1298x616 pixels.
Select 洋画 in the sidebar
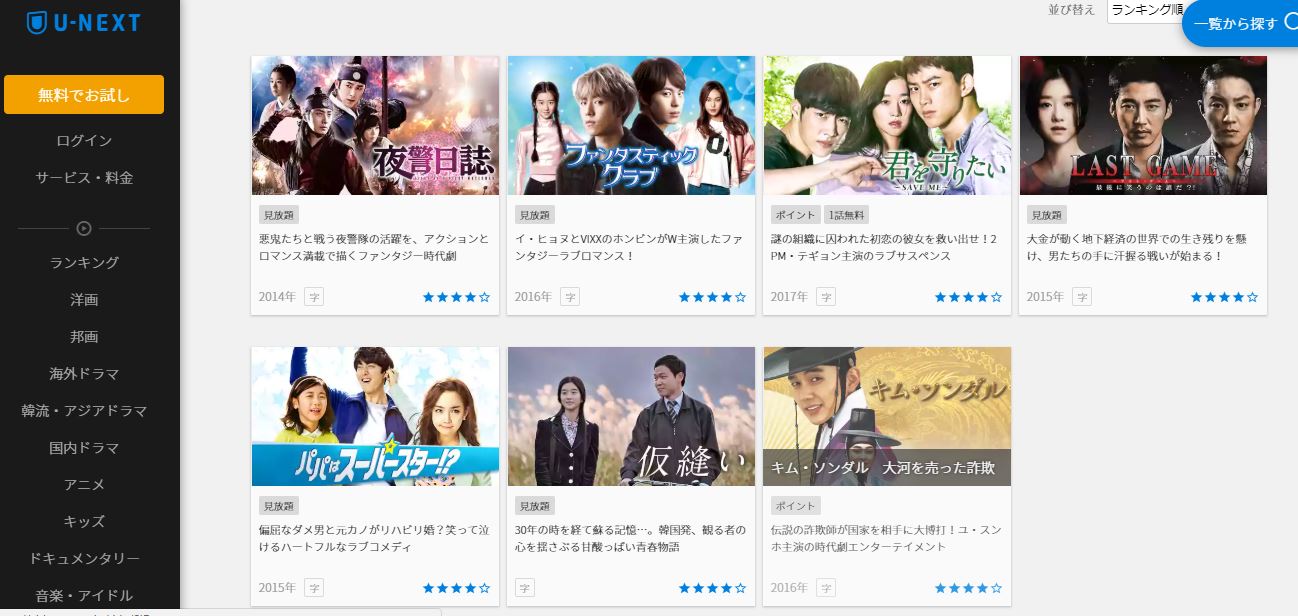pos(84,300)
